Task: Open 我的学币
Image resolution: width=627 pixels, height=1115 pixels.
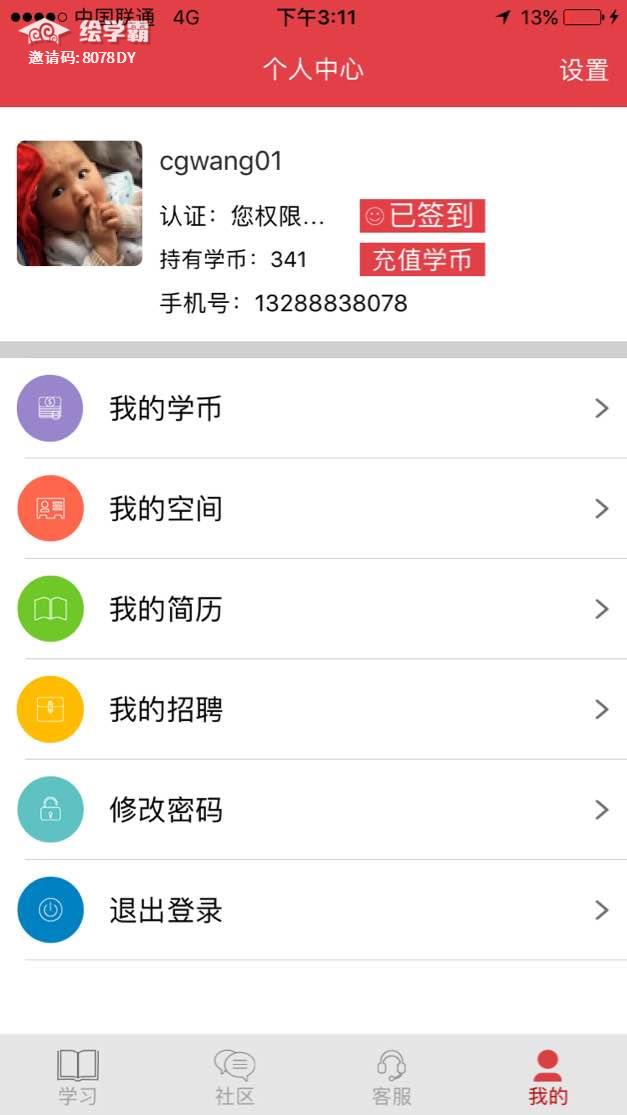Action: 313,408
